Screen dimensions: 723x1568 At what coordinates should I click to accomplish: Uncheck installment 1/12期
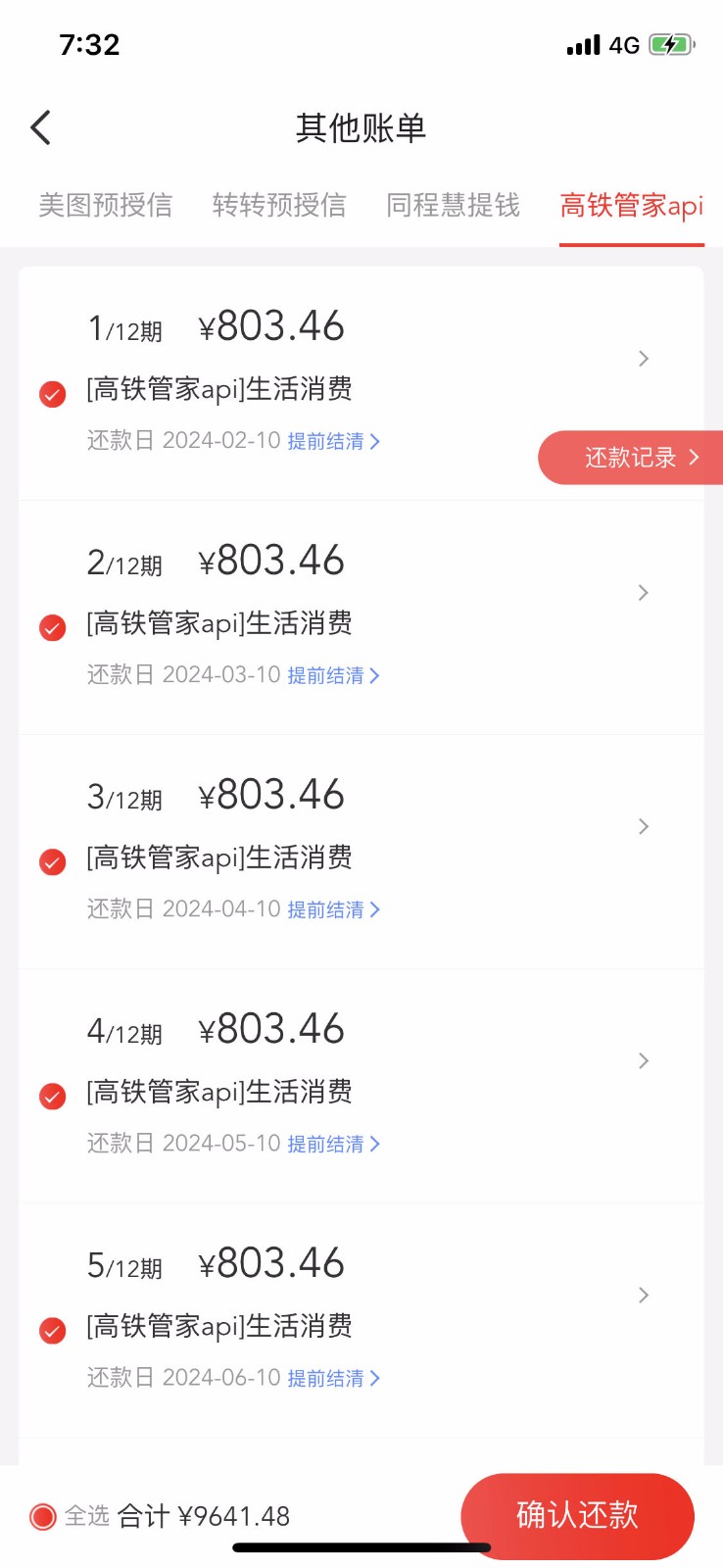52,394
